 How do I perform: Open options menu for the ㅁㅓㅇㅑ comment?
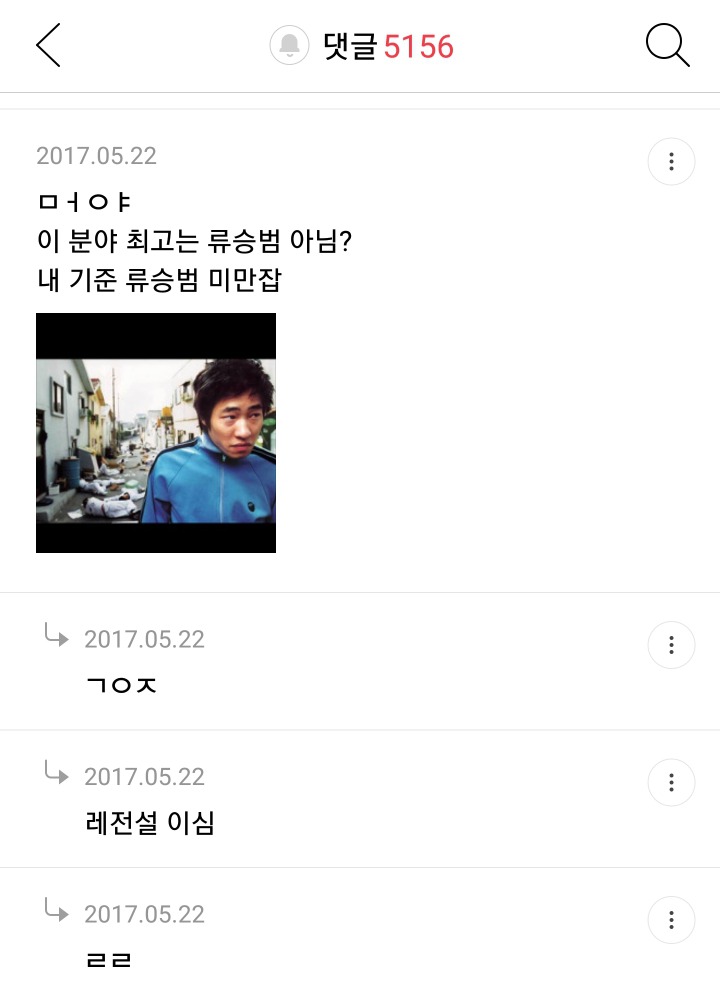coord(671,161)
